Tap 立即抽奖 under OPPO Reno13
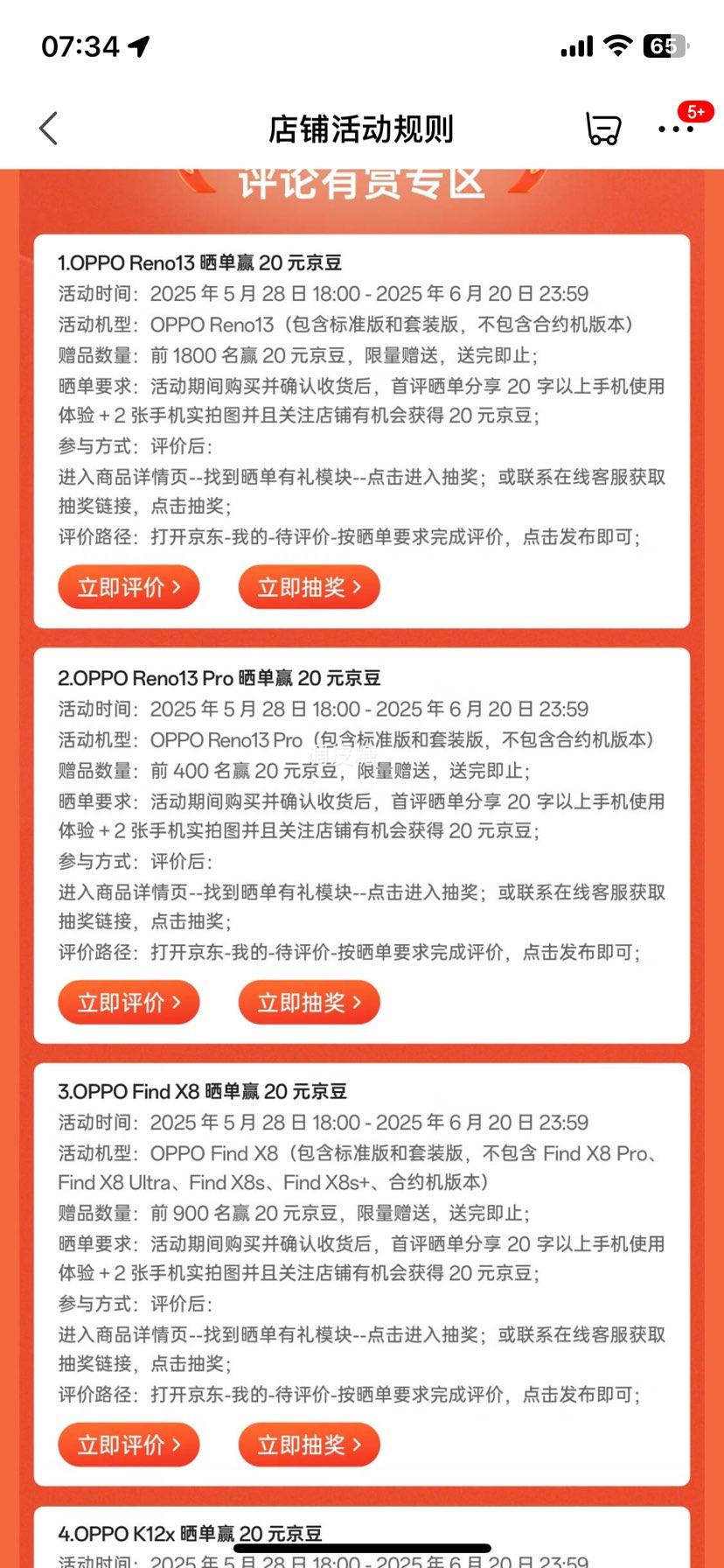Image resolution: width=724 pixels, height=1568 pixels. 309,587
